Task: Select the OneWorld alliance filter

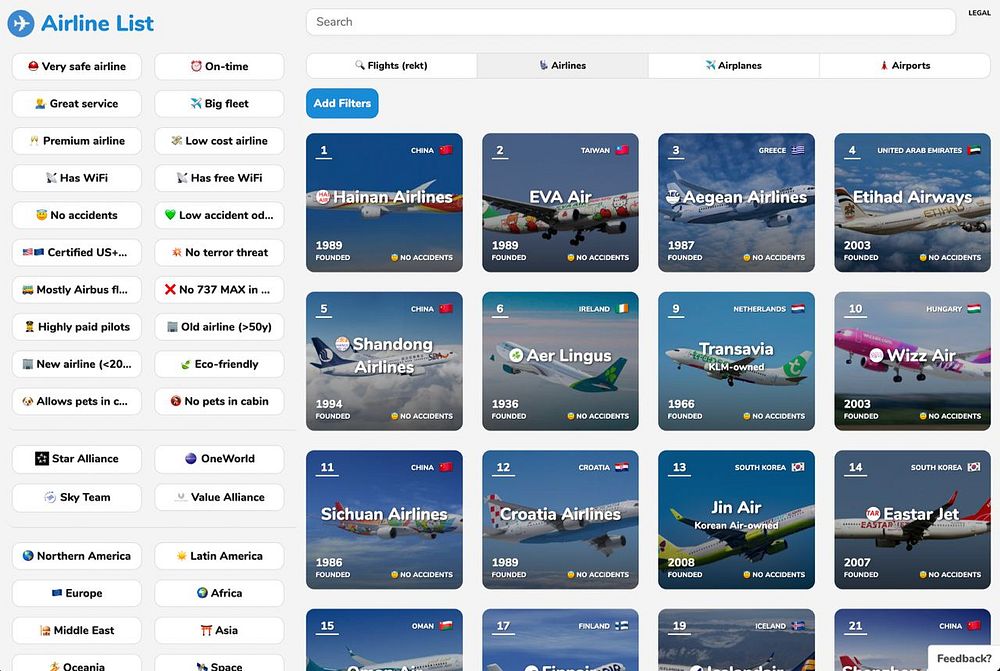Action: [x=219, y=459]
